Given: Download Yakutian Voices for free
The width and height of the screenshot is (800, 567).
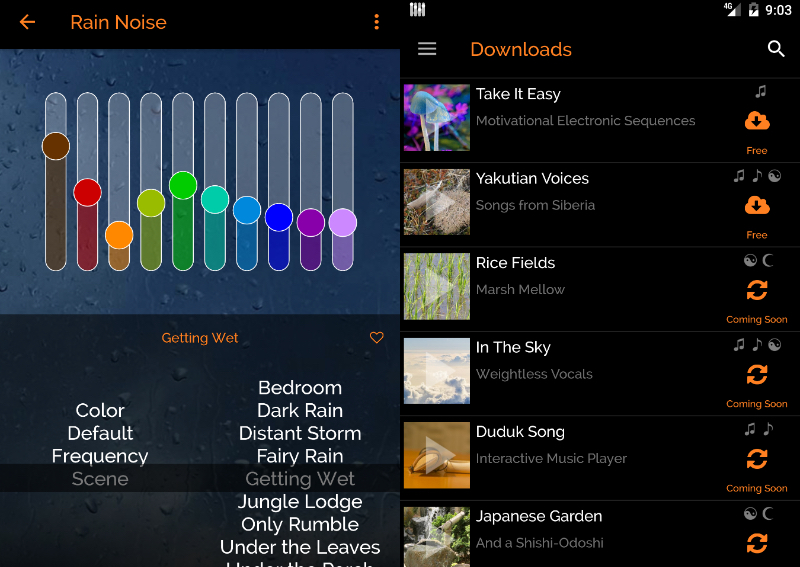Looking at the screenshot, I should tap(757, 205).
